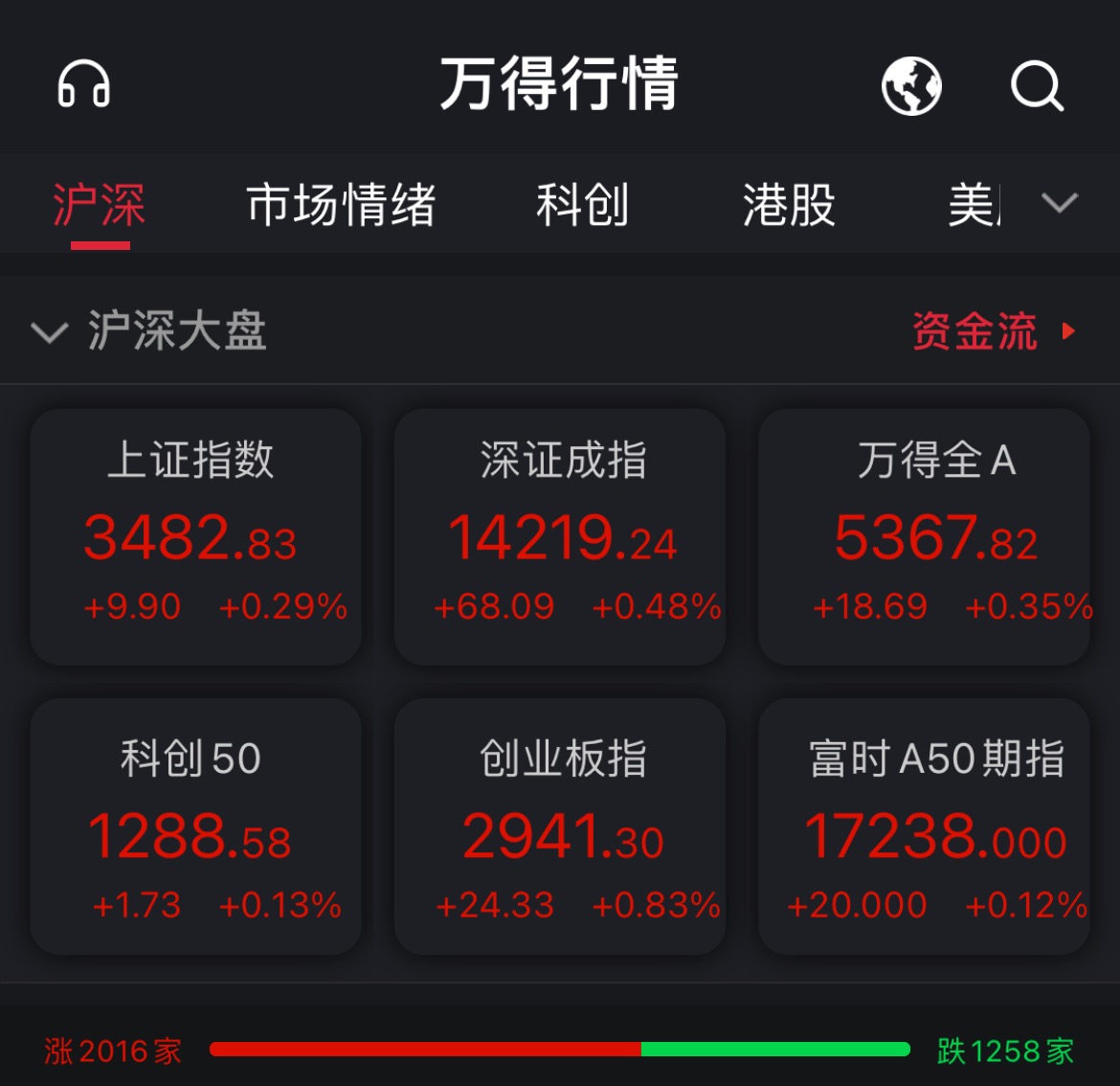Open the 资金流 link

992,331
